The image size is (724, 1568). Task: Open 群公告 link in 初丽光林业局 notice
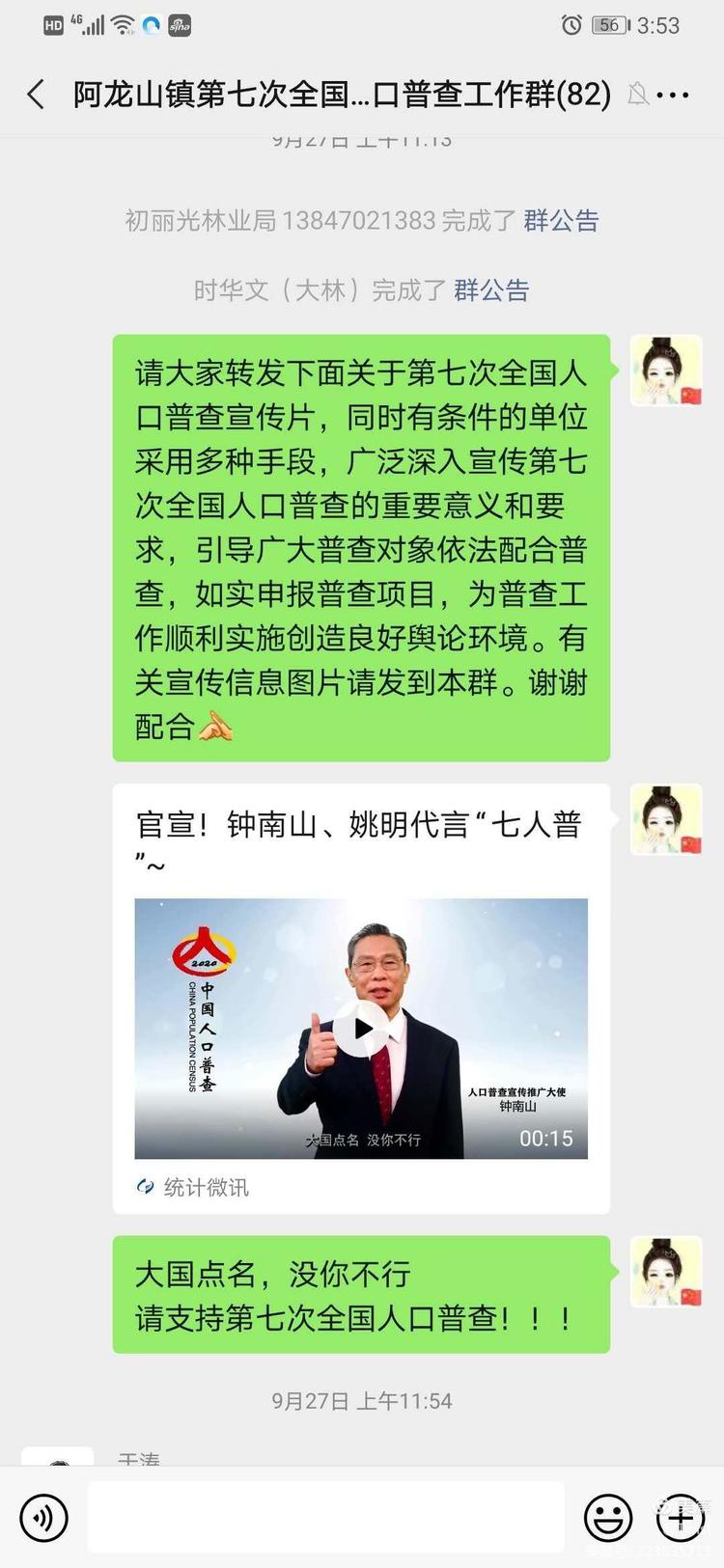(561, 221)
